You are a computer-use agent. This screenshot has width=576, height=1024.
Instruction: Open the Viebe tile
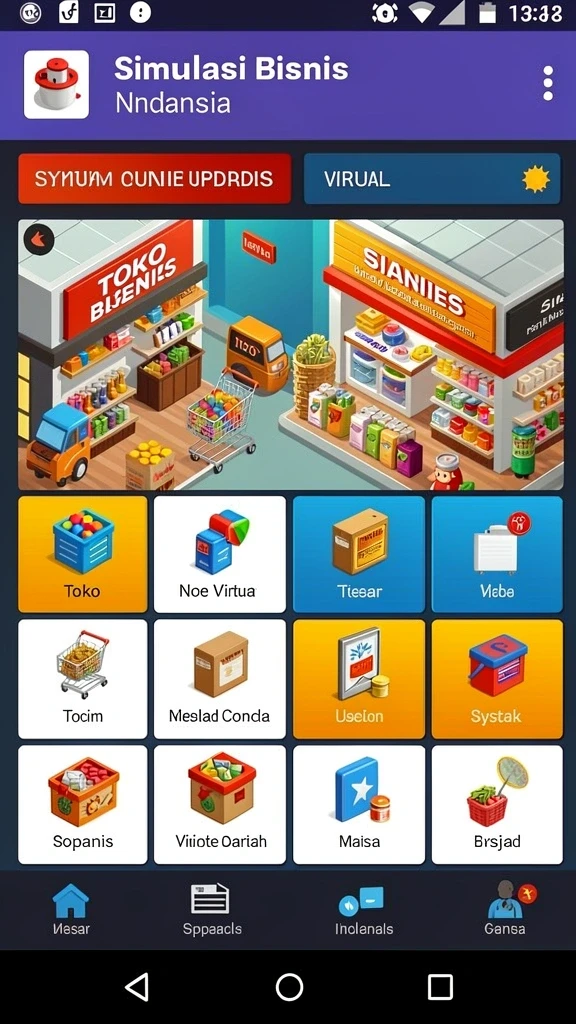pos(497,554)
